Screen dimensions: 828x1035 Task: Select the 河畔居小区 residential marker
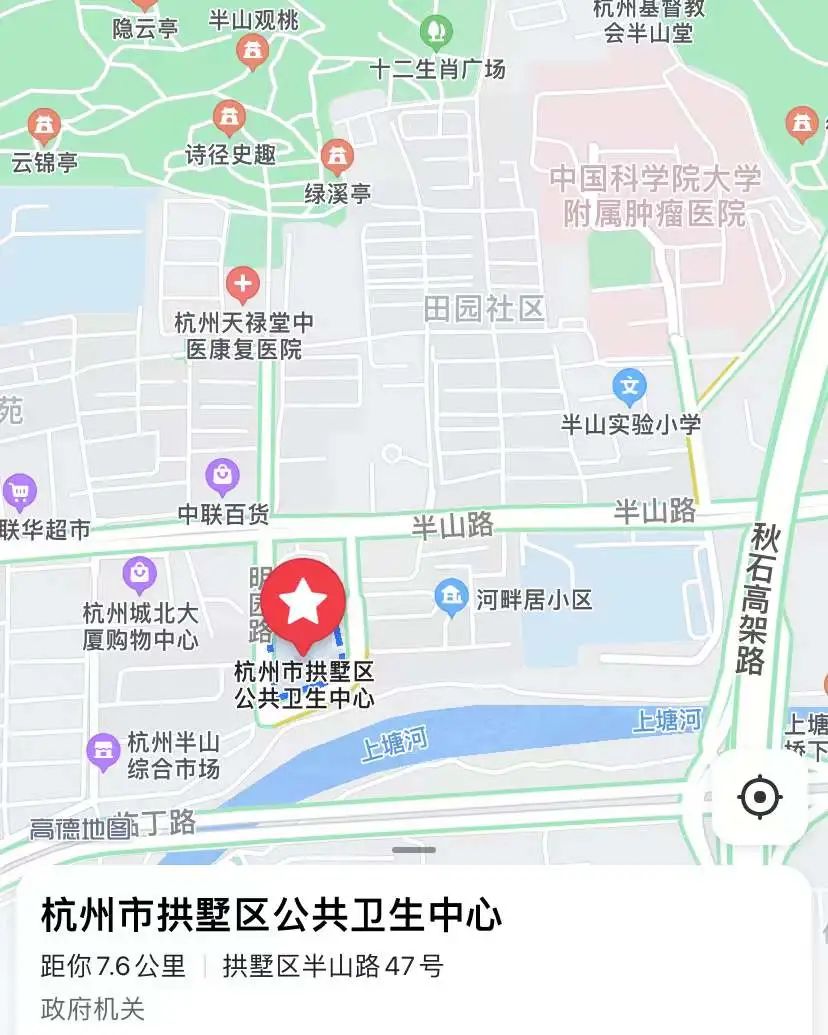tap(452, 598)
